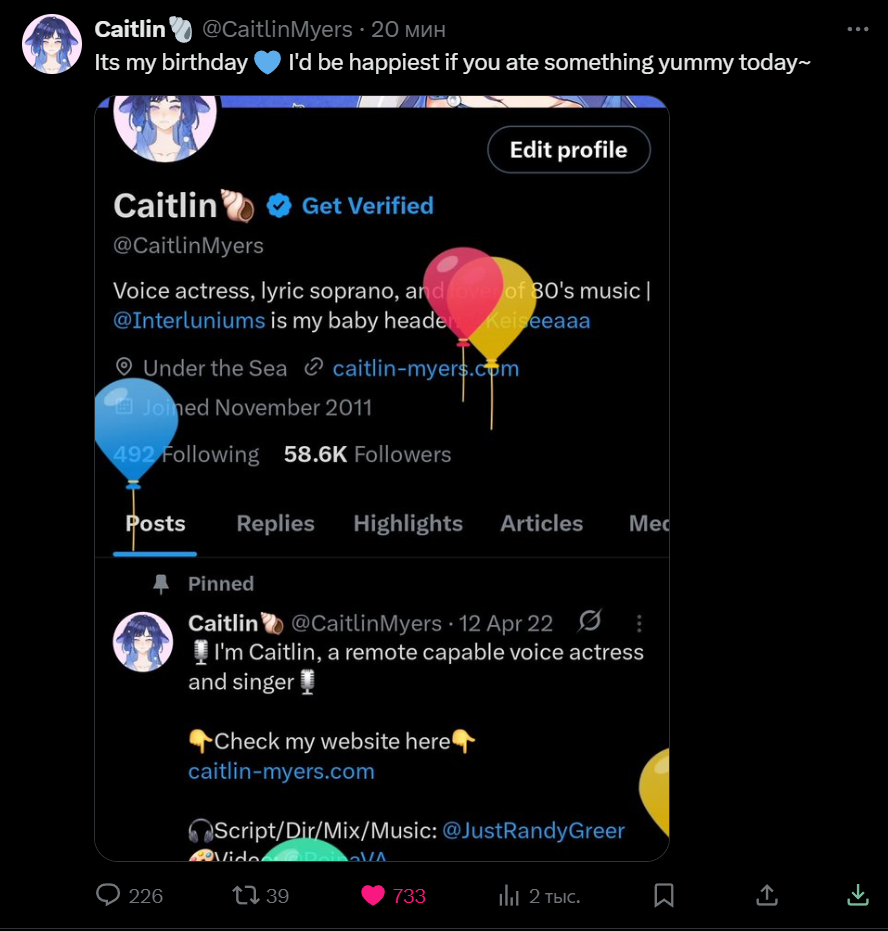Reply to Caitlin's birthday tweet

(x=109, y=895)
